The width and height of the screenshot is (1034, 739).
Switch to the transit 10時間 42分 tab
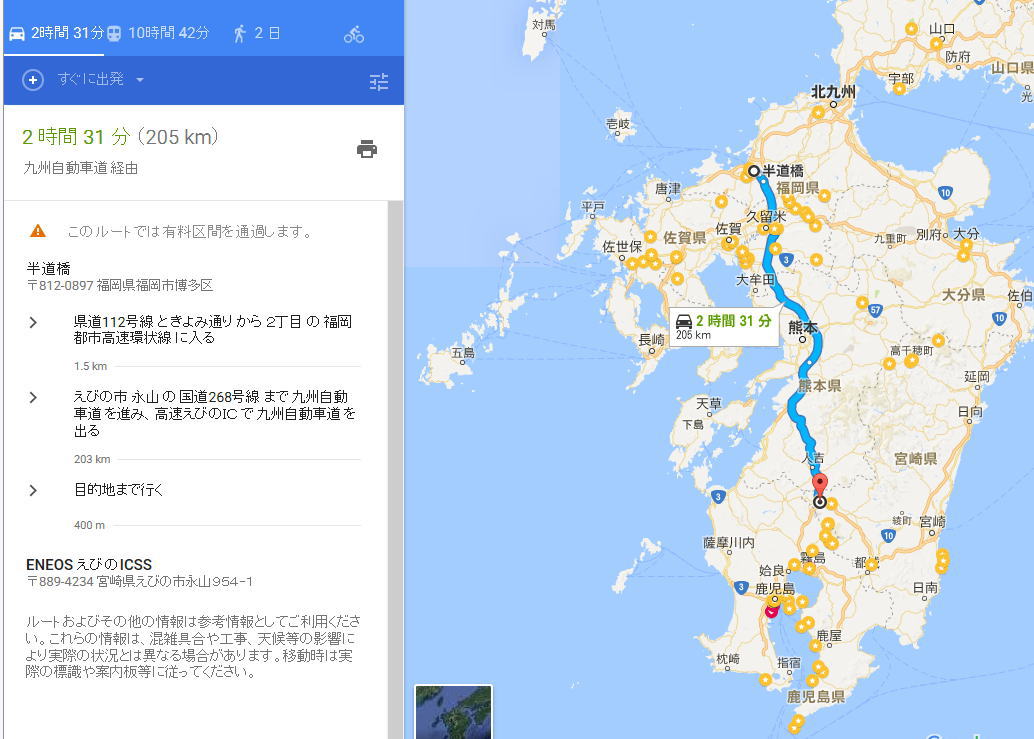(157, 33)
